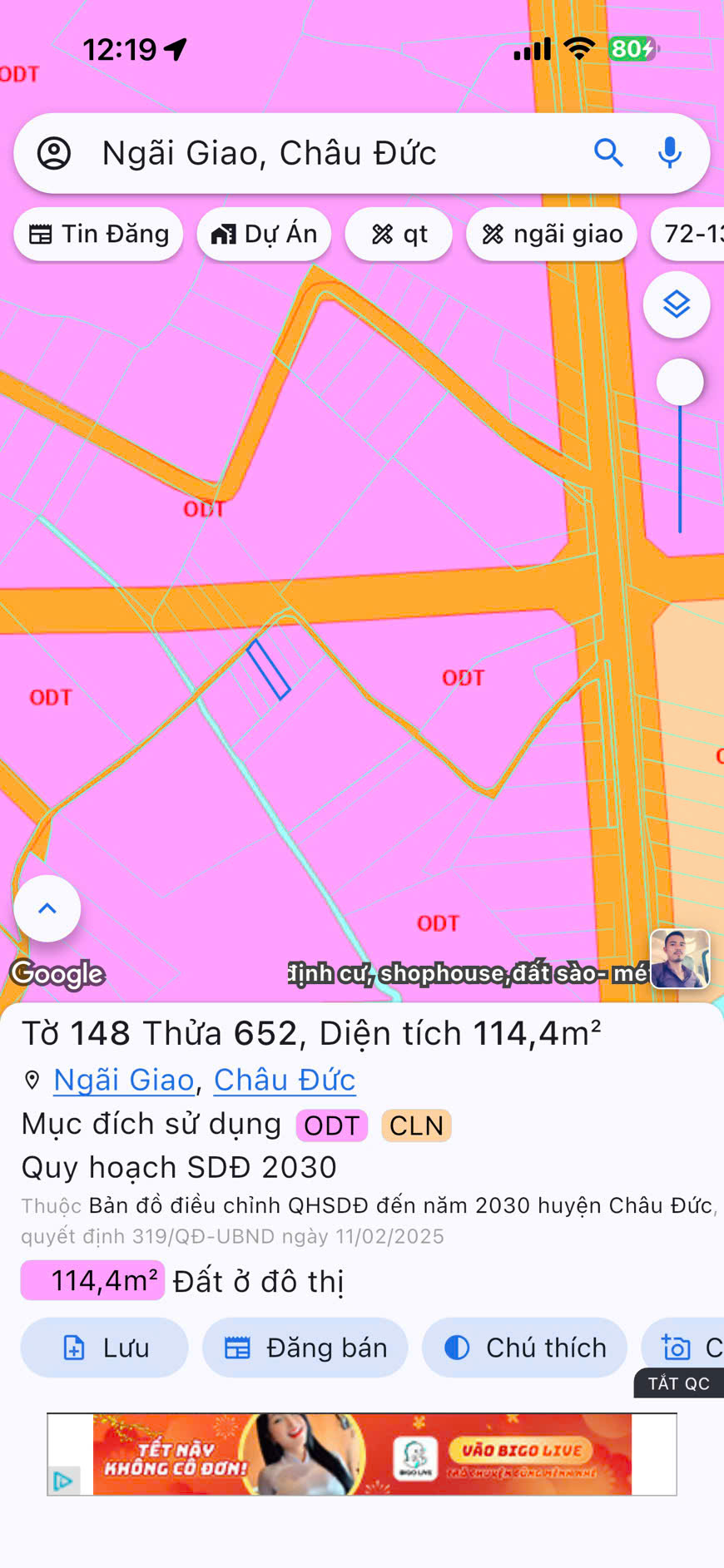Expand the panel with the up chevron
The image size is (724, 1568).
coord(47,908)
